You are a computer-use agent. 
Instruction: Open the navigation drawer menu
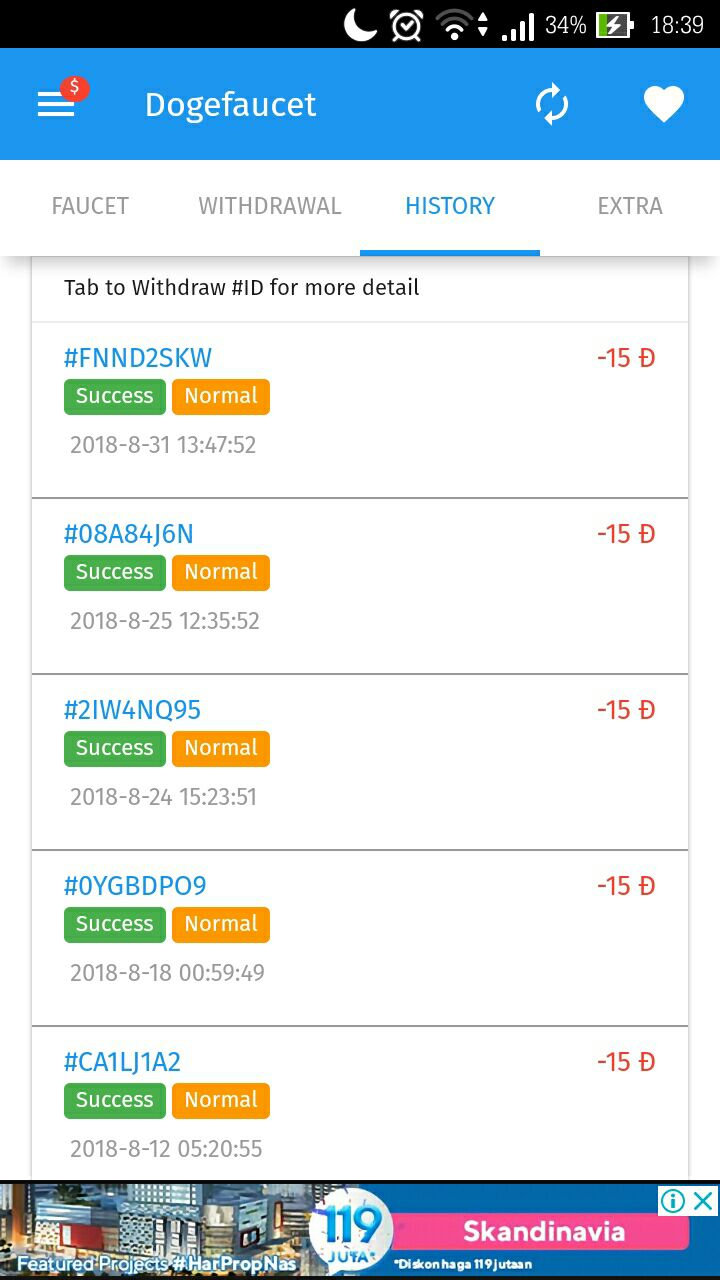coord(57,104)
